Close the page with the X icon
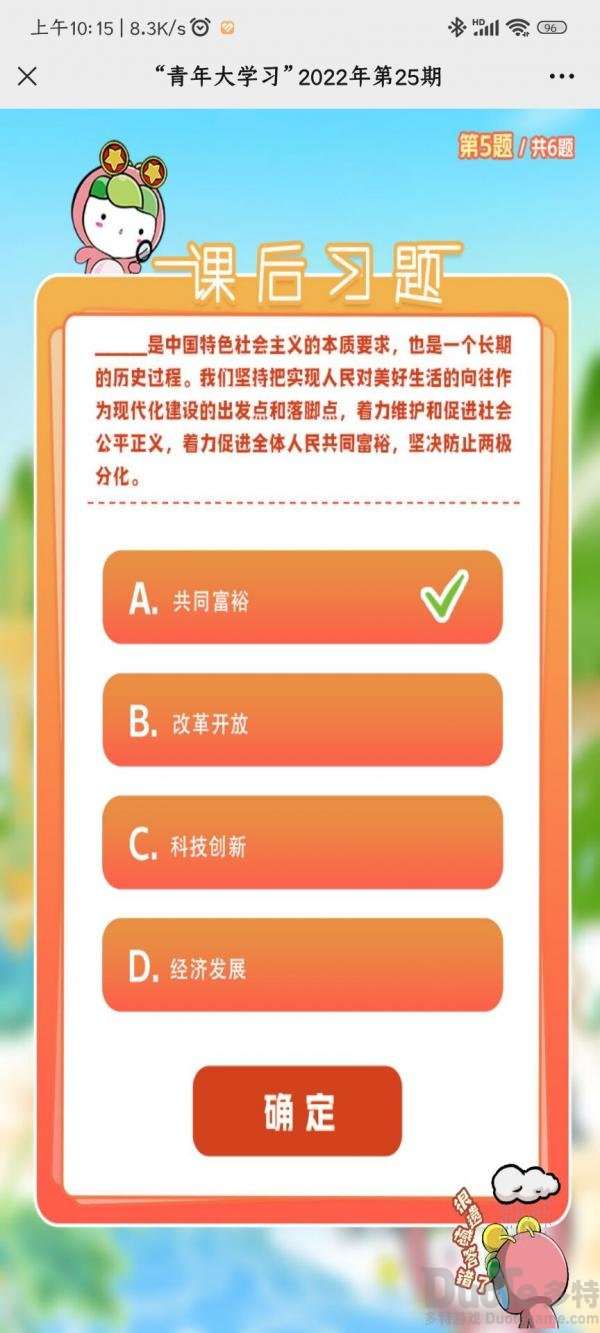Screen dimensions: 600x1333 [x=28, y=77]
